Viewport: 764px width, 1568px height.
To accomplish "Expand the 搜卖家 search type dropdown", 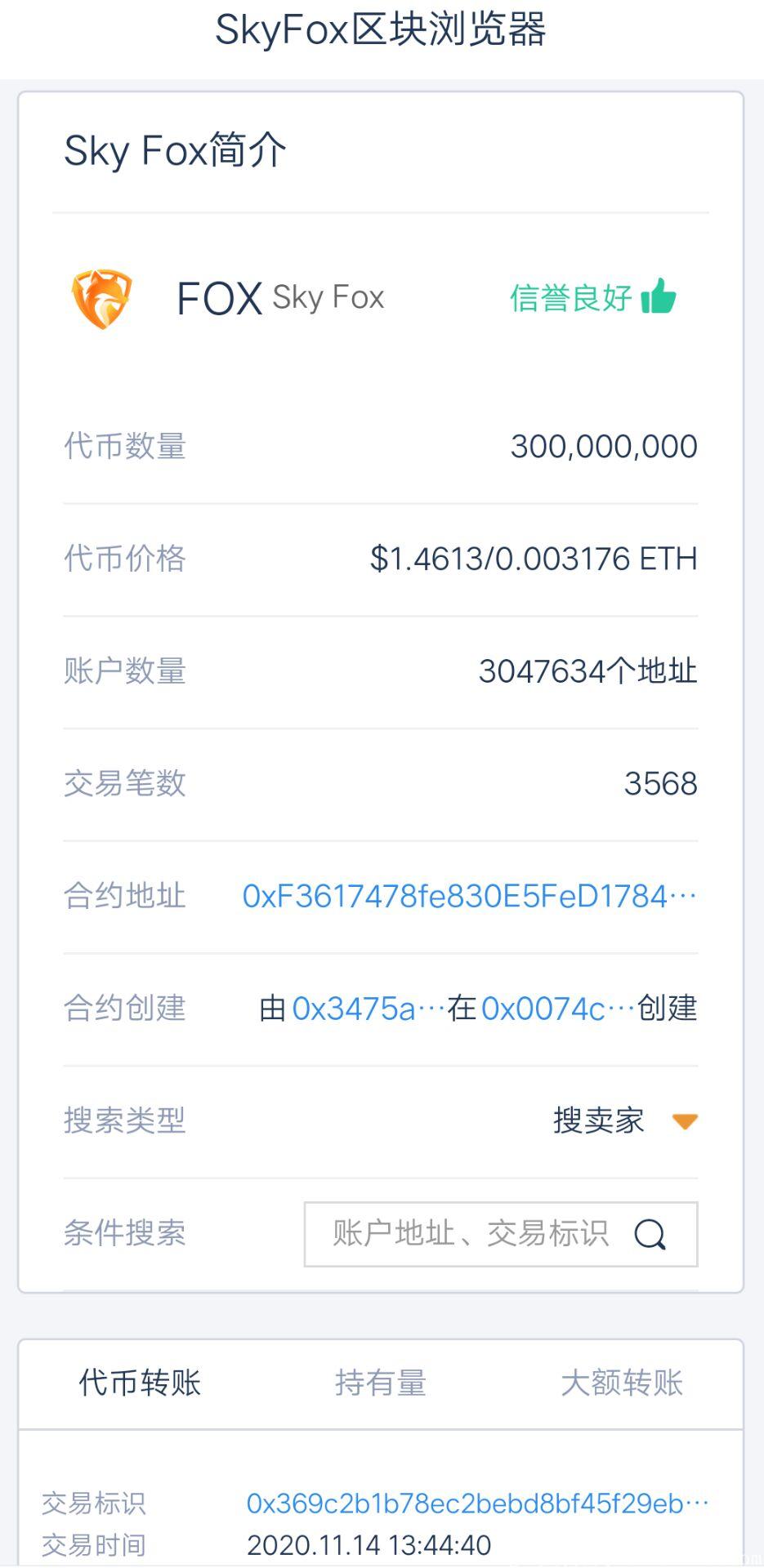I will pyautogui.click(x=625, y=1120).
